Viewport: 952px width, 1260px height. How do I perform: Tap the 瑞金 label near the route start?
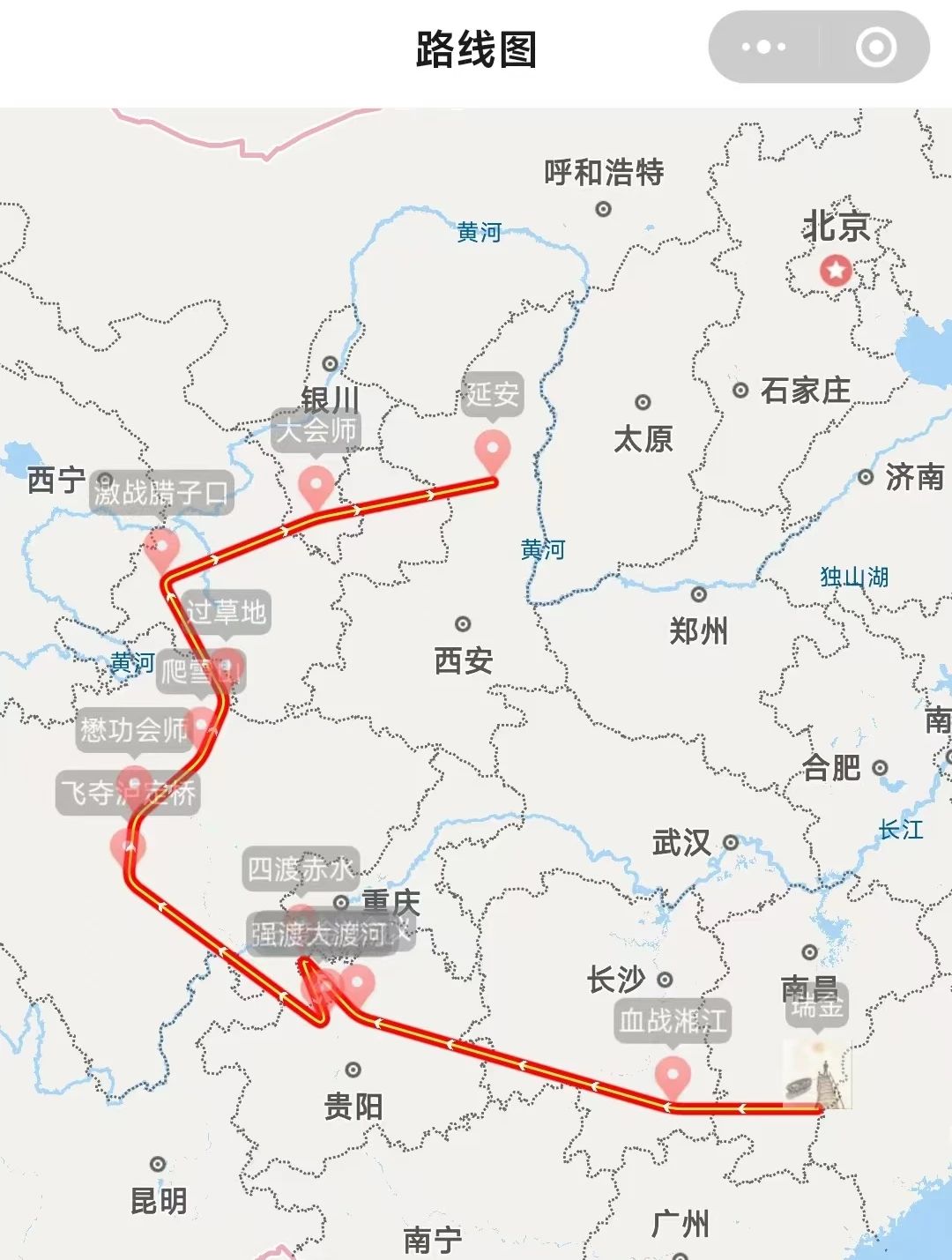(x=817, y=1012)
